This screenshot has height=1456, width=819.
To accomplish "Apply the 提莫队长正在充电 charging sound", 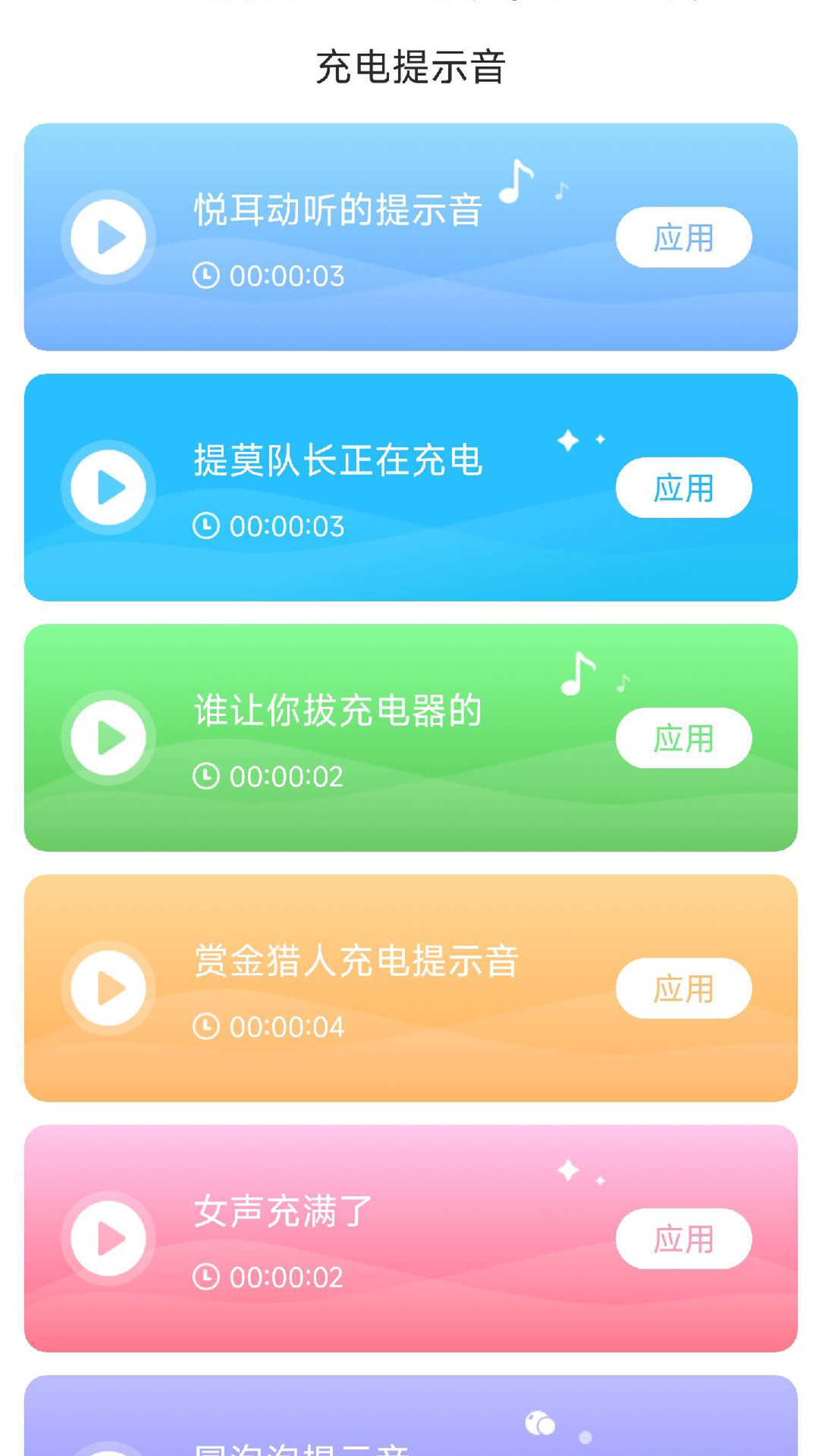I will click(682, 488).
